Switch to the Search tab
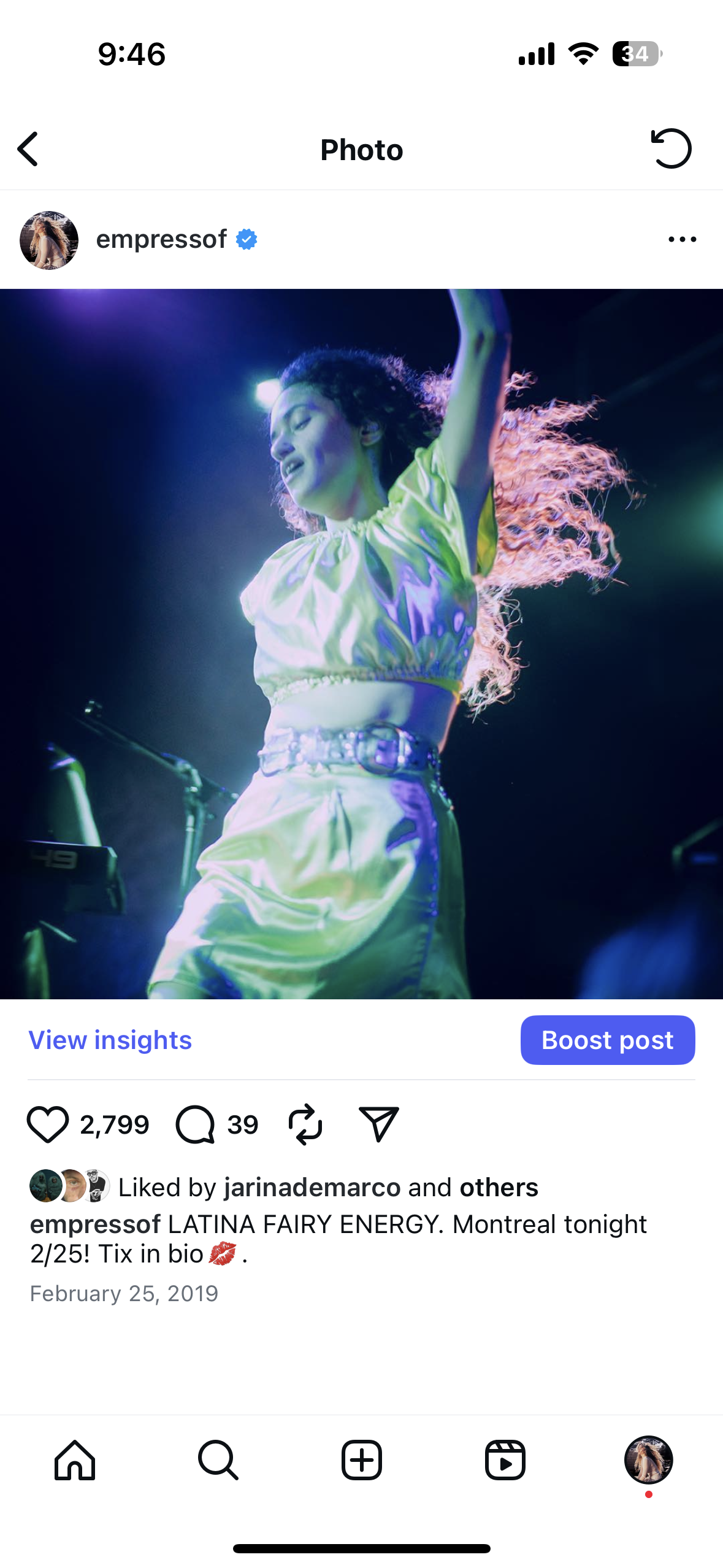This screenshot has width=723, height=1568. point(218,1461)
